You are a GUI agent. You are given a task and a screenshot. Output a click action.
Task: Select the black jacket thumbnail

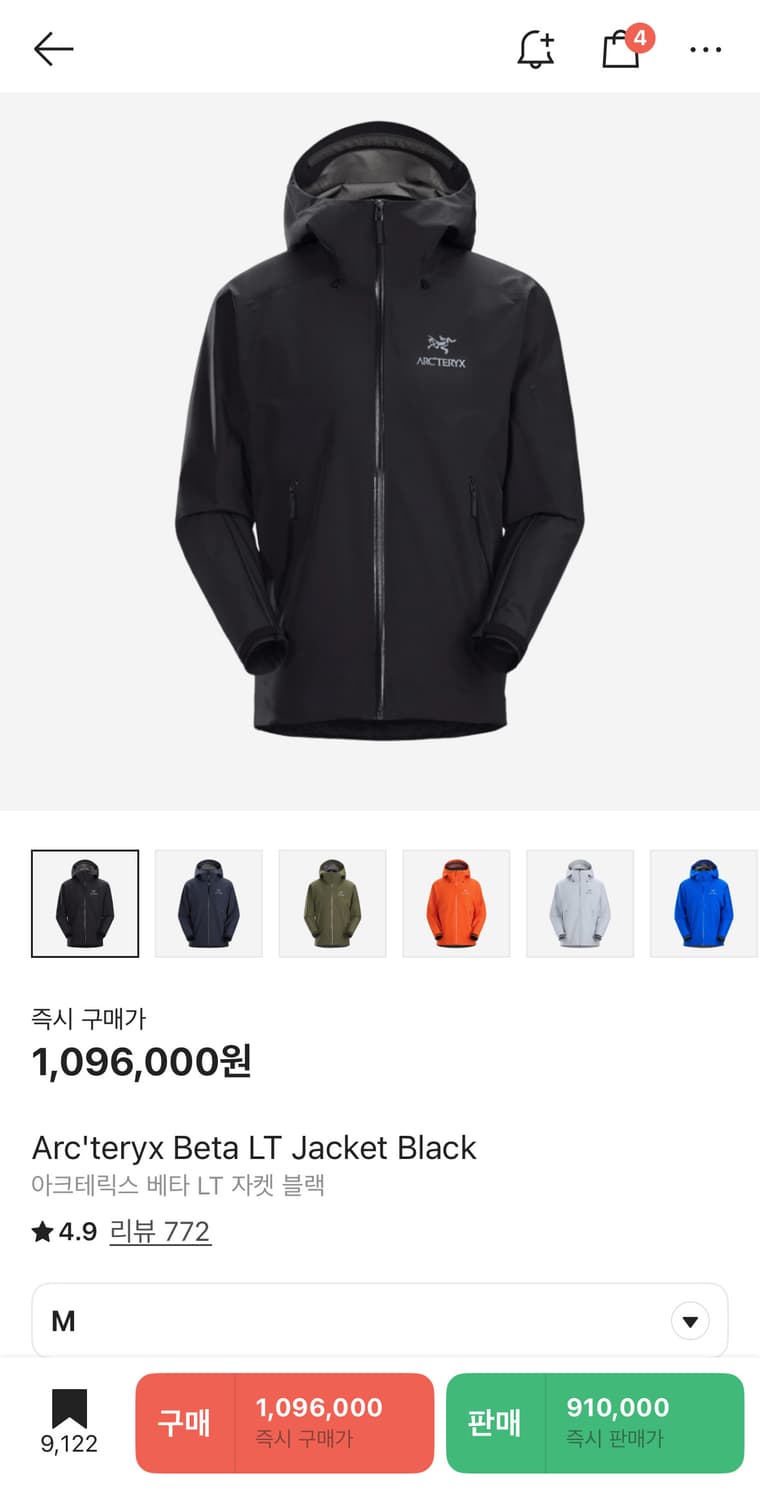tap(85, 903)
